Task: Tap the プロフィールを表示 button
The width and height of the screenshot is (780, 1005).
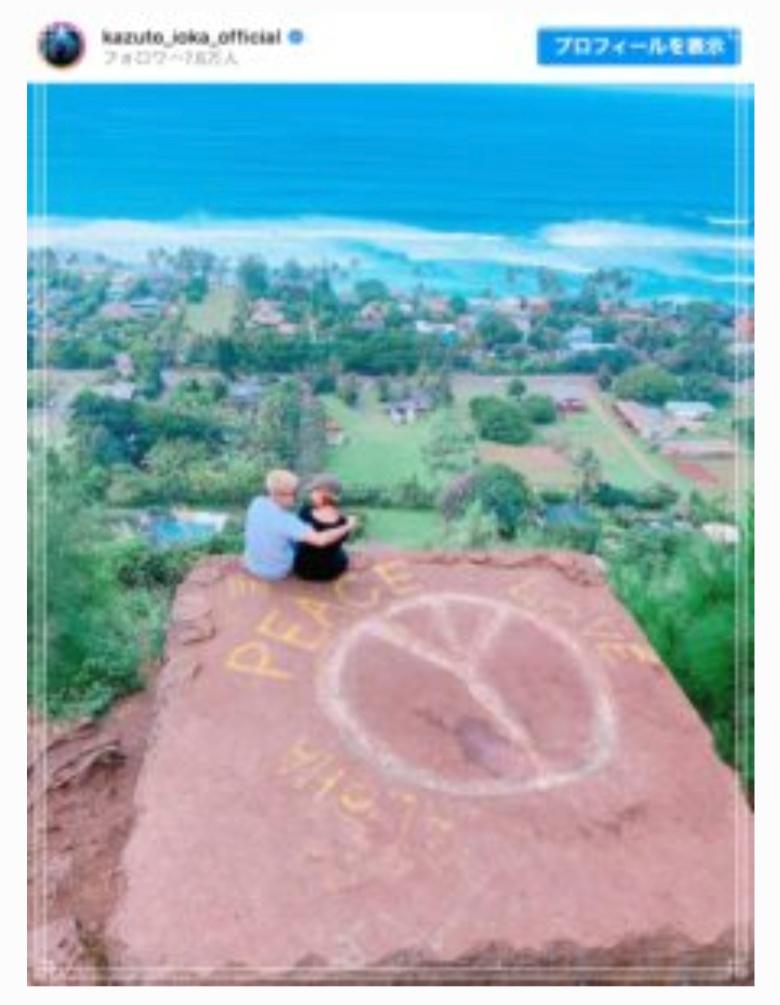Action: tap(638, 46)
